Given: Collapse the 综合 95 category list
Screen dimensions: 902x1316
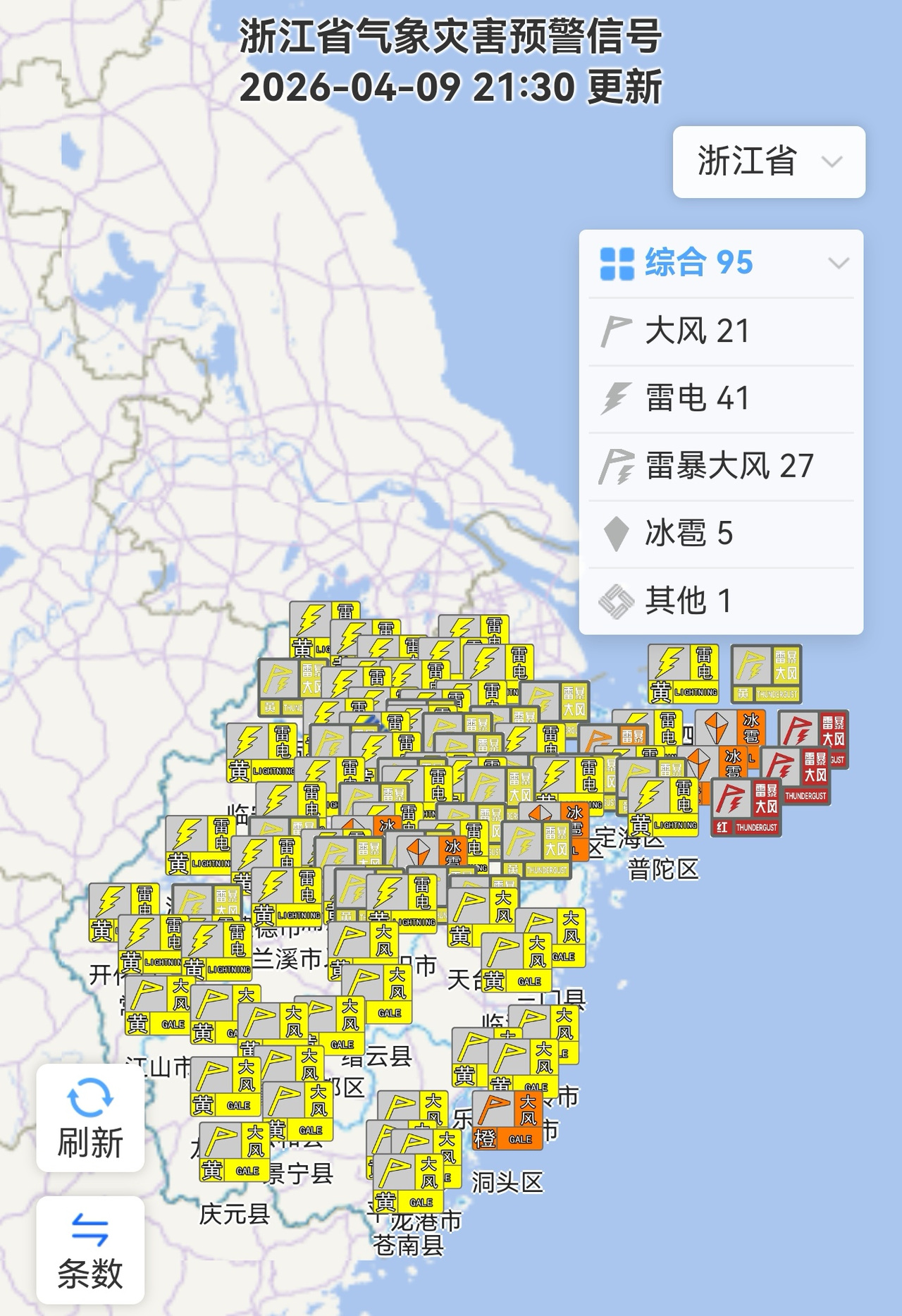Looking at the screenshot, I should [838, 264].
